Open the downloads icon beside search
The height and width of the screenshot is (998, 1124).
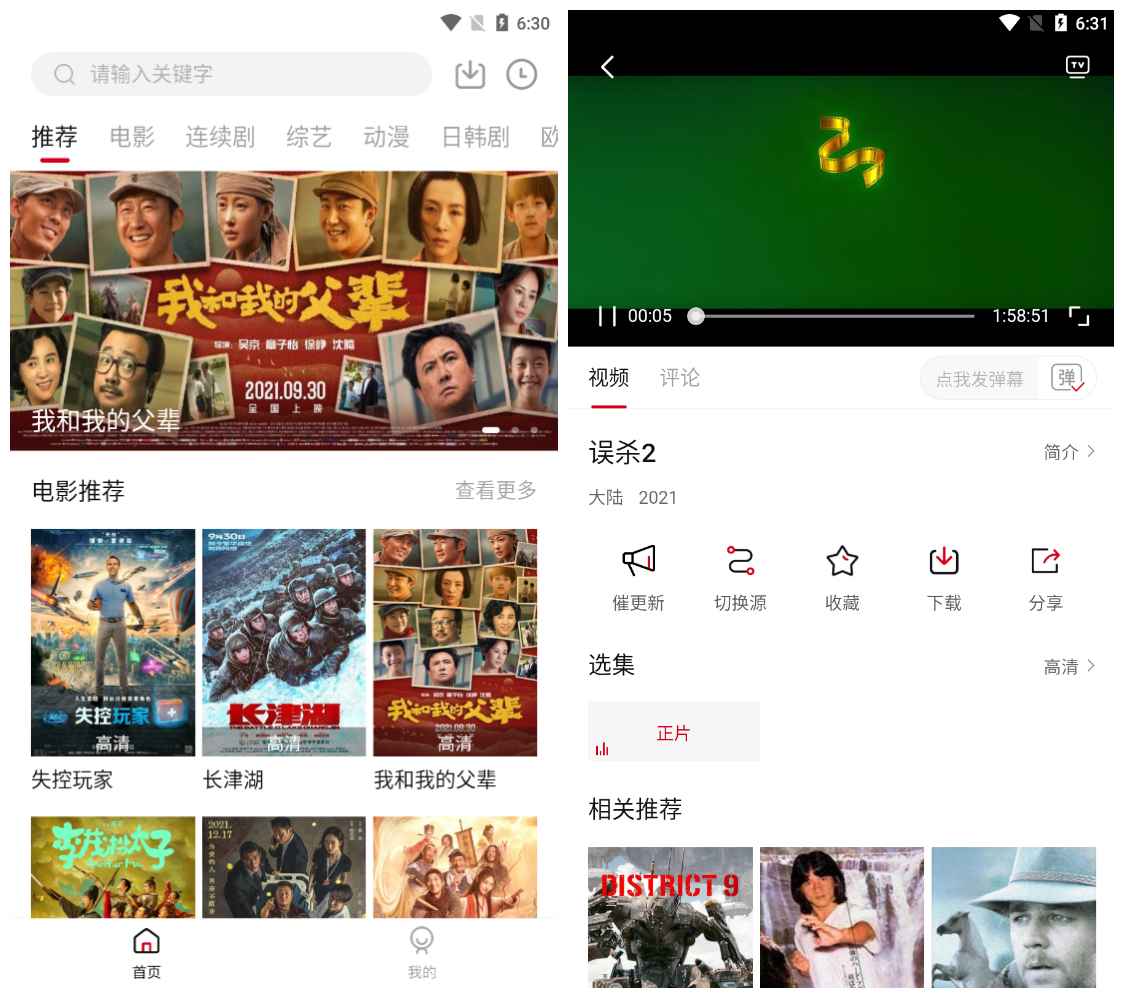pyautogui.click(x=470, y=74)
